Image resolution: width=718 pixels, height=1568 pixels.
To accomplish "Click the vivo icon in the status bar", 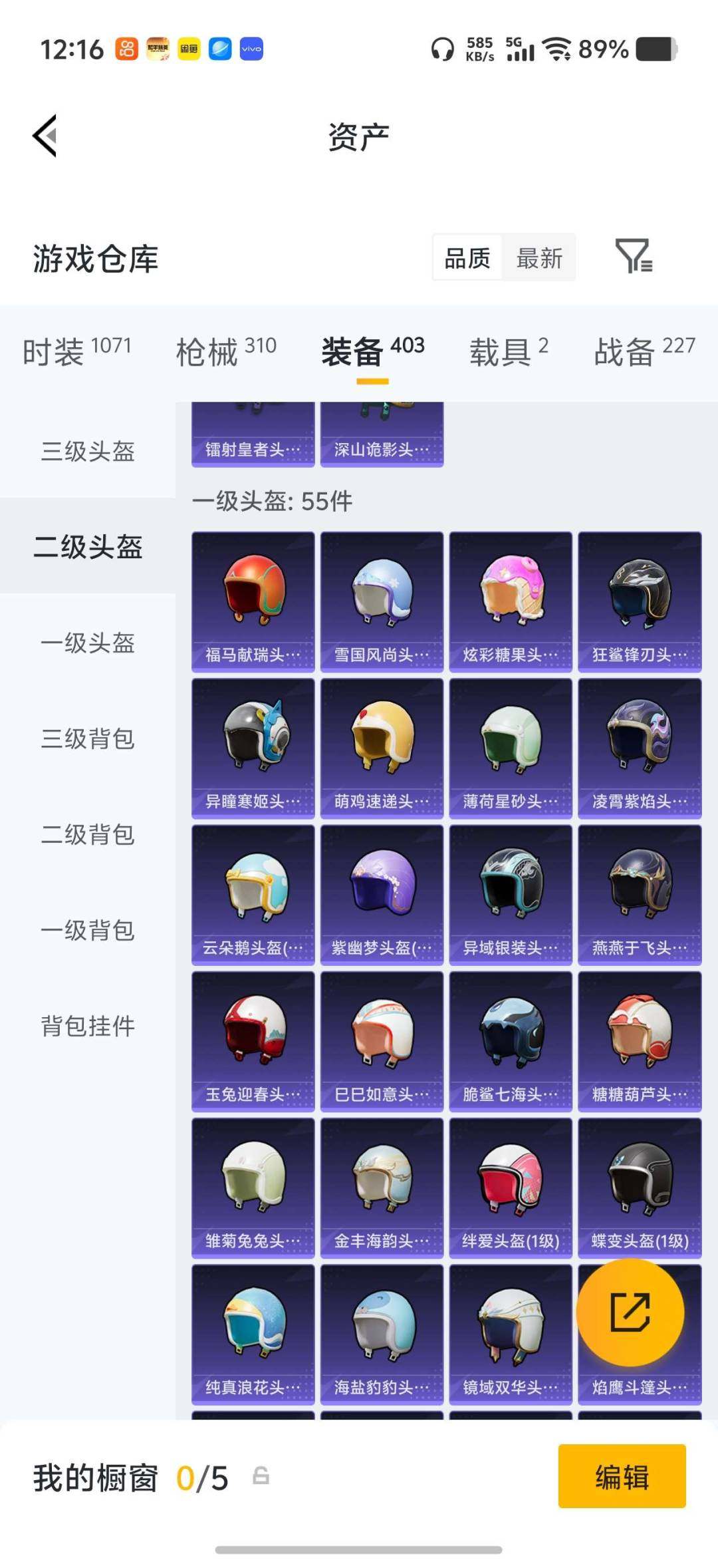I will coord(251,49).
